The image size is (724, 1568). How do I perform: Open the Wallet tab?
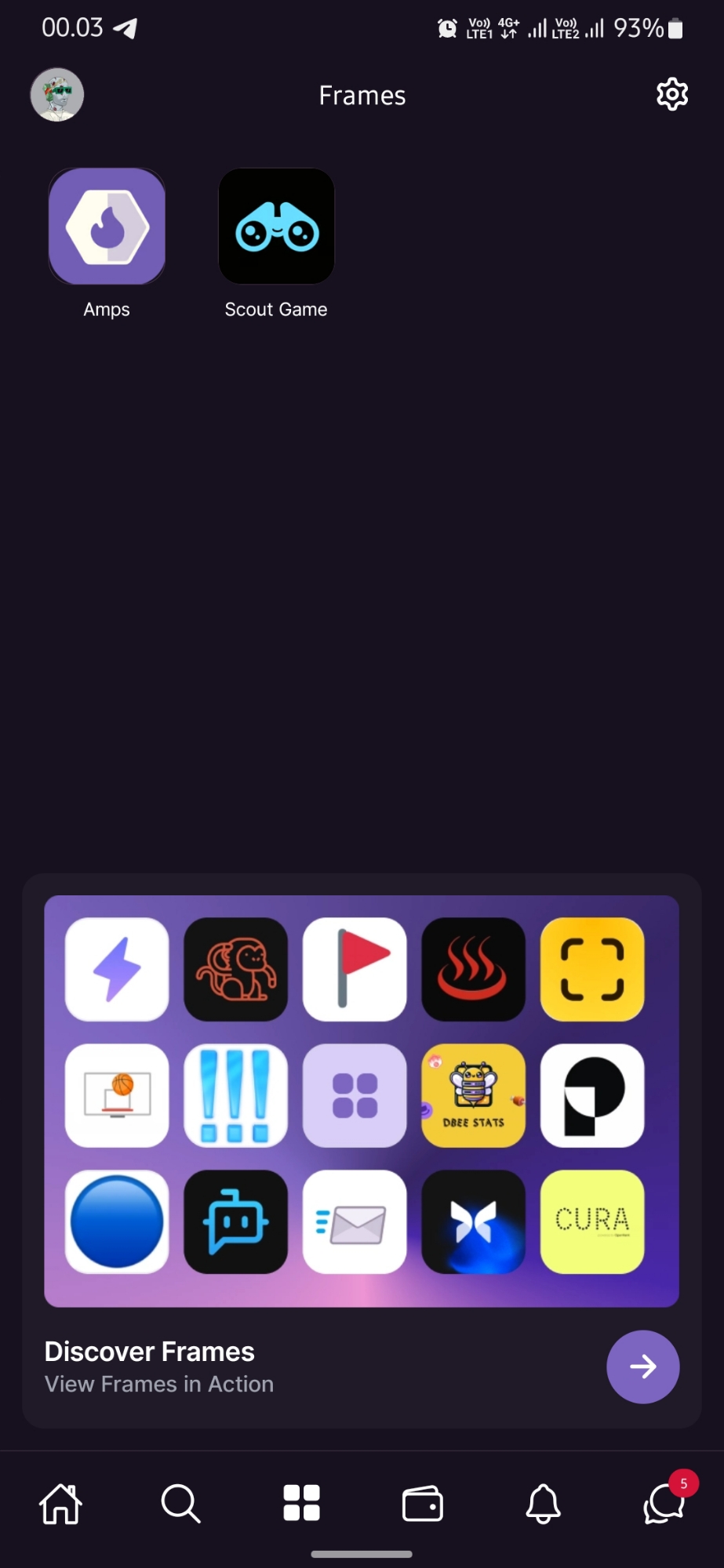(x=422, y=1503)
